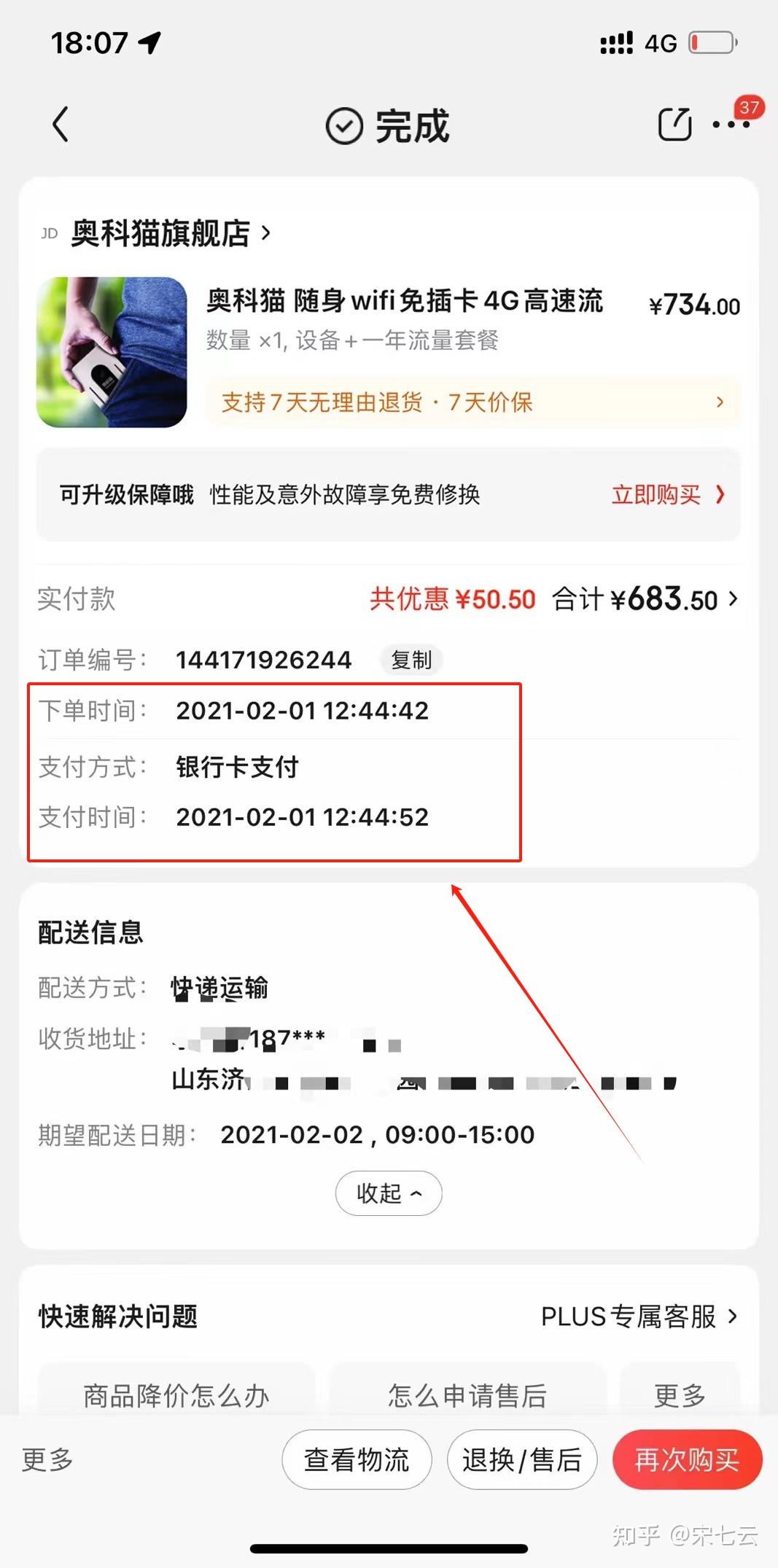Image resolution: width=778 pixels, height=1568 pixels.
Task: Collapse delivery info via 收起 control
Action: point(388,1193)
